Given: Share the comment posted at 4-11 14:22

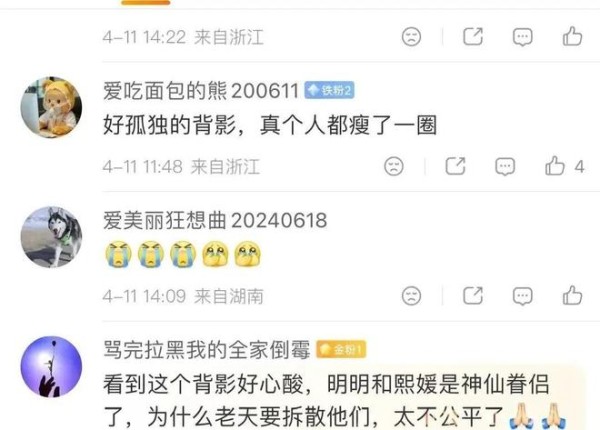Looking at the screenshot, I should tap(472, 37).
